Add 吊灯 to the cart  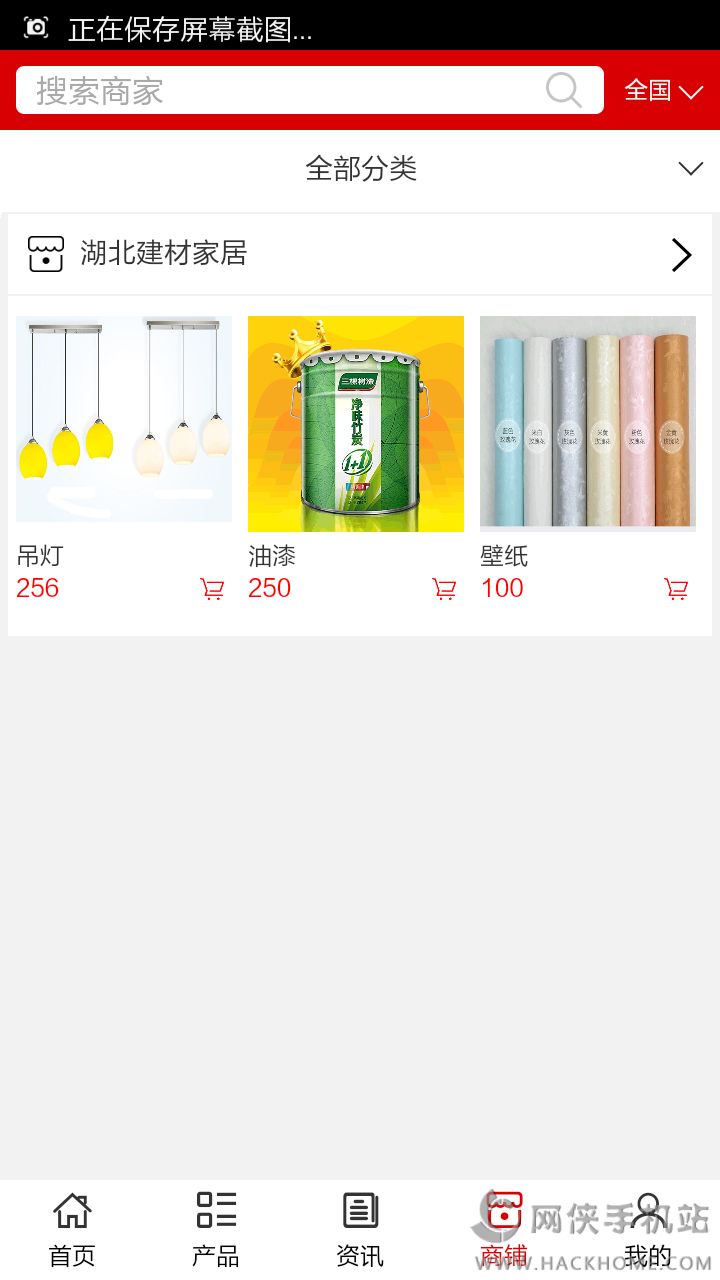click(x=212, y=589)
